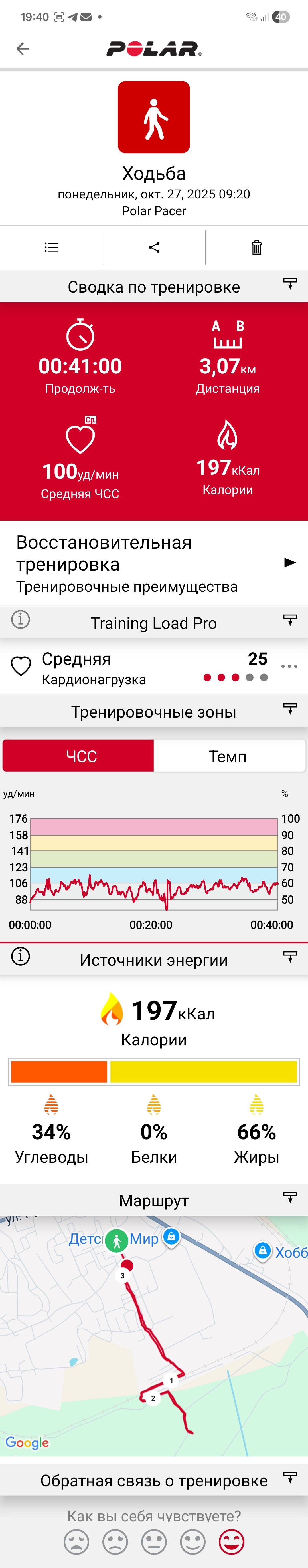The width and height of the screenshot is (308, 1568).
Task: Pick the saddest face feeling
Action: point(77,1542)
